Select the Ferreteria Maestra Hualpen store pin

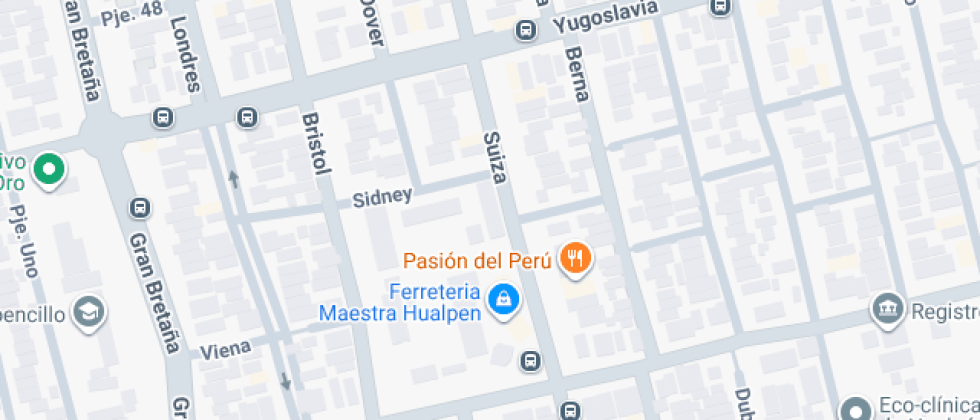tap(503, 298)
